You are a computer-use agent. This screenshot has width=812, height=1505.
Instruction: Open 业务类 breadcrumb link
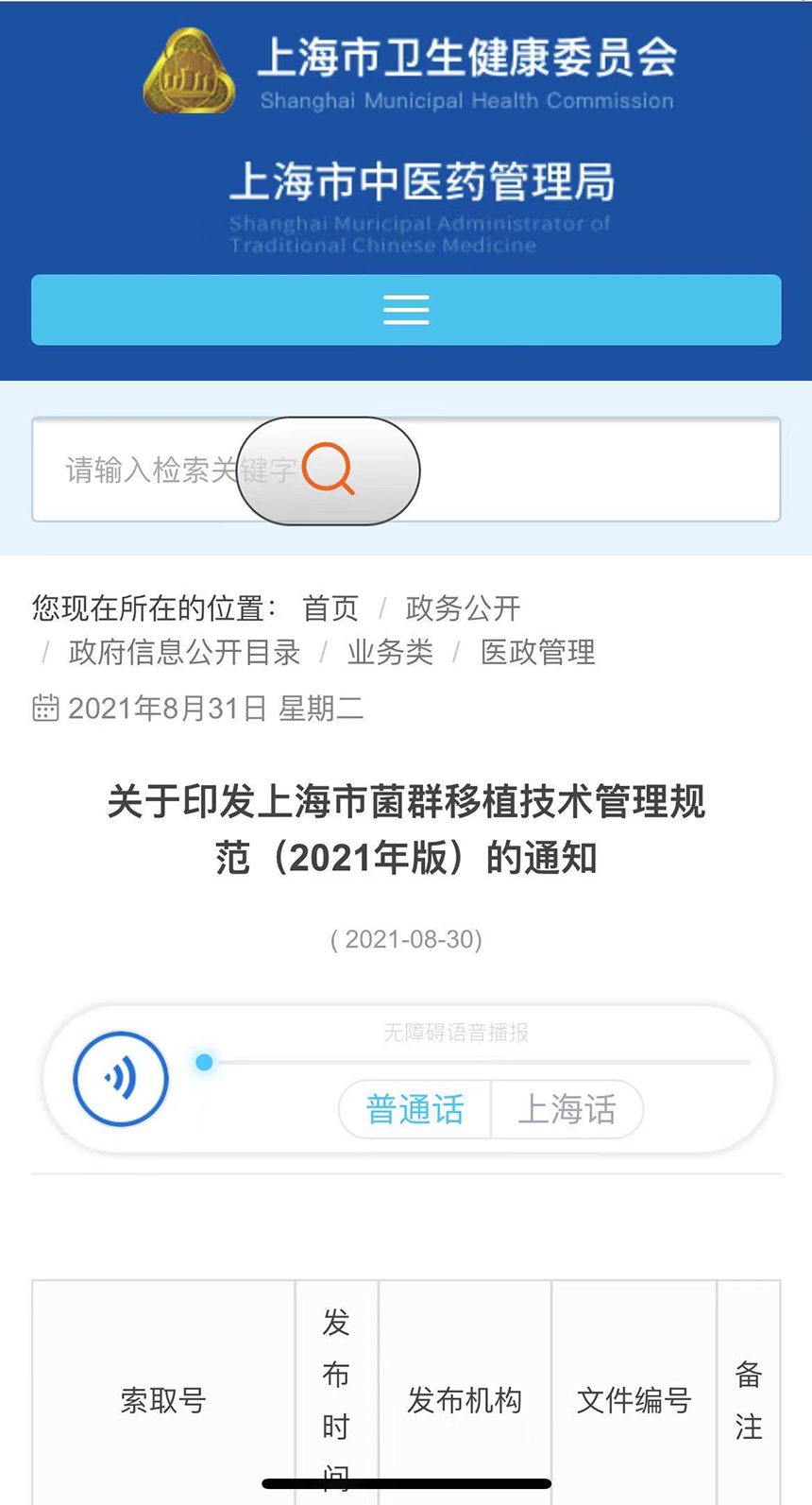click(390, 652)
